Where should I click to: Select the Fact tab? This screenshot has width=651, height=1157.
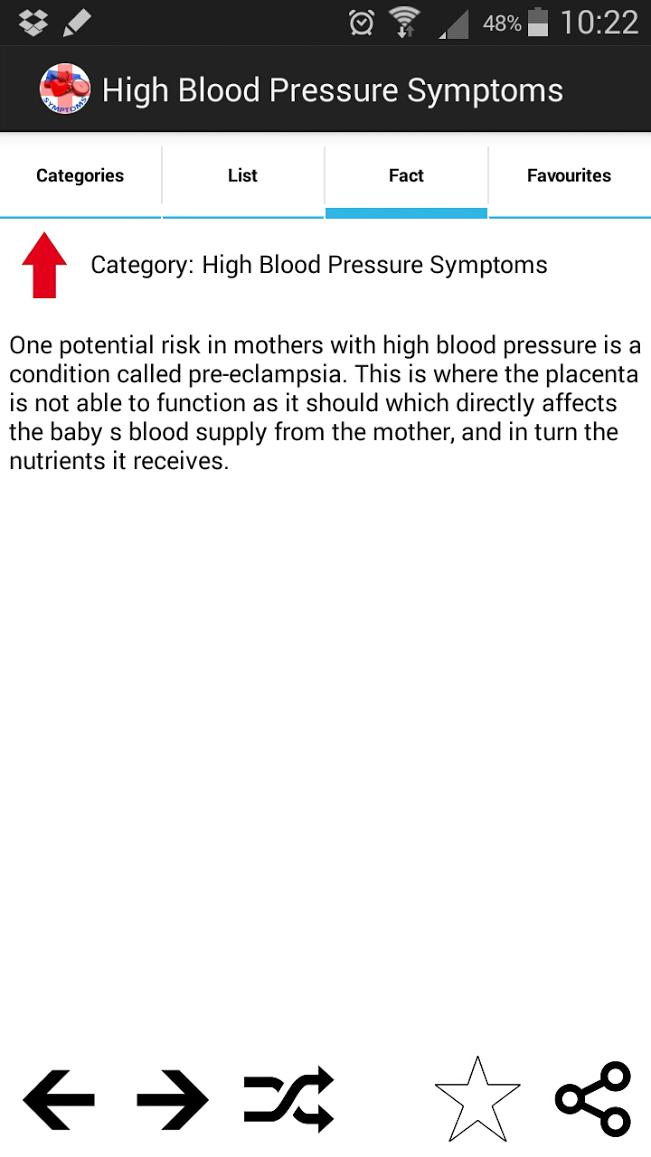tap(406, 176)
